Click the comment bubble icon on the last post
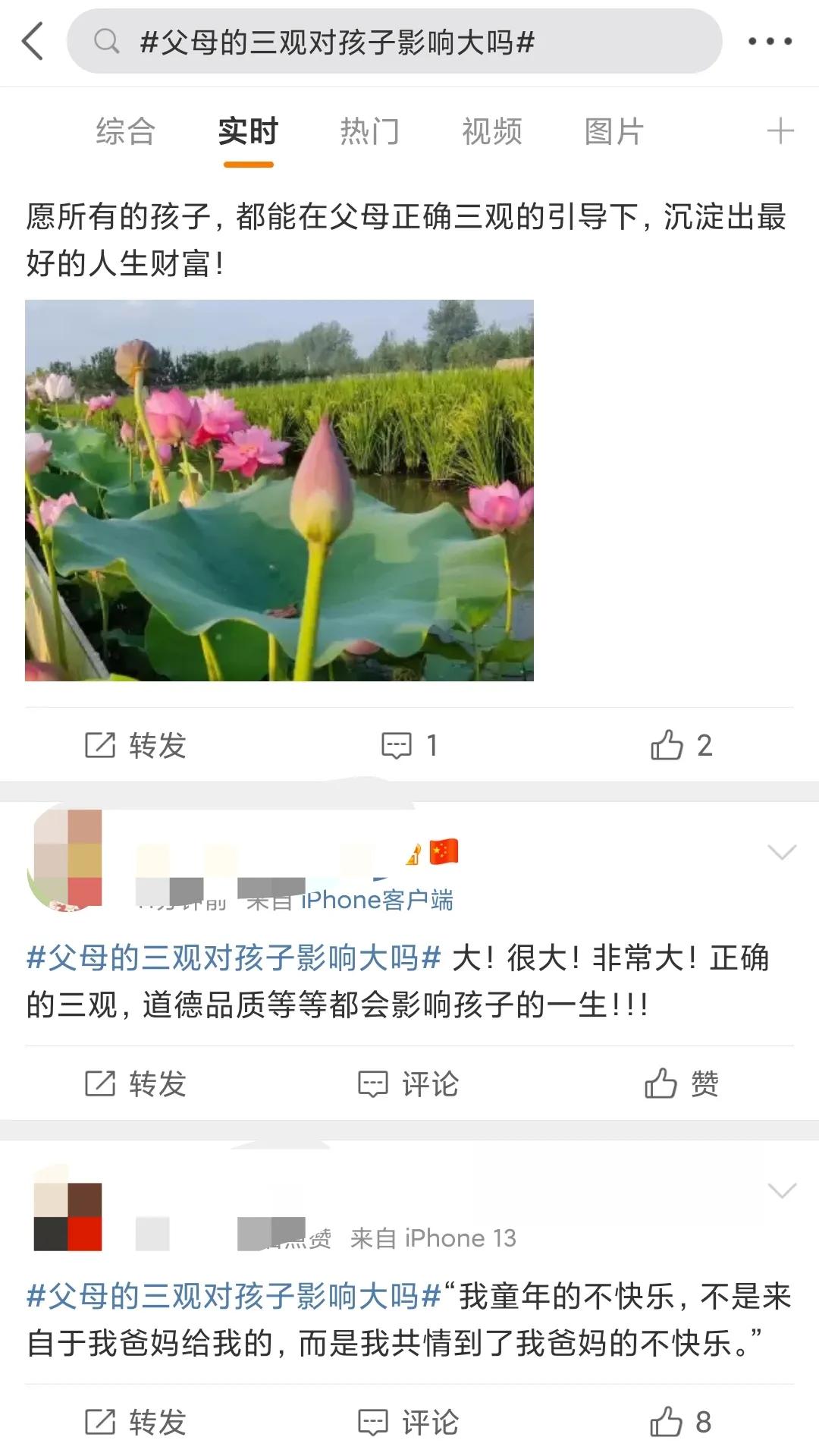 coord(374,1421)
